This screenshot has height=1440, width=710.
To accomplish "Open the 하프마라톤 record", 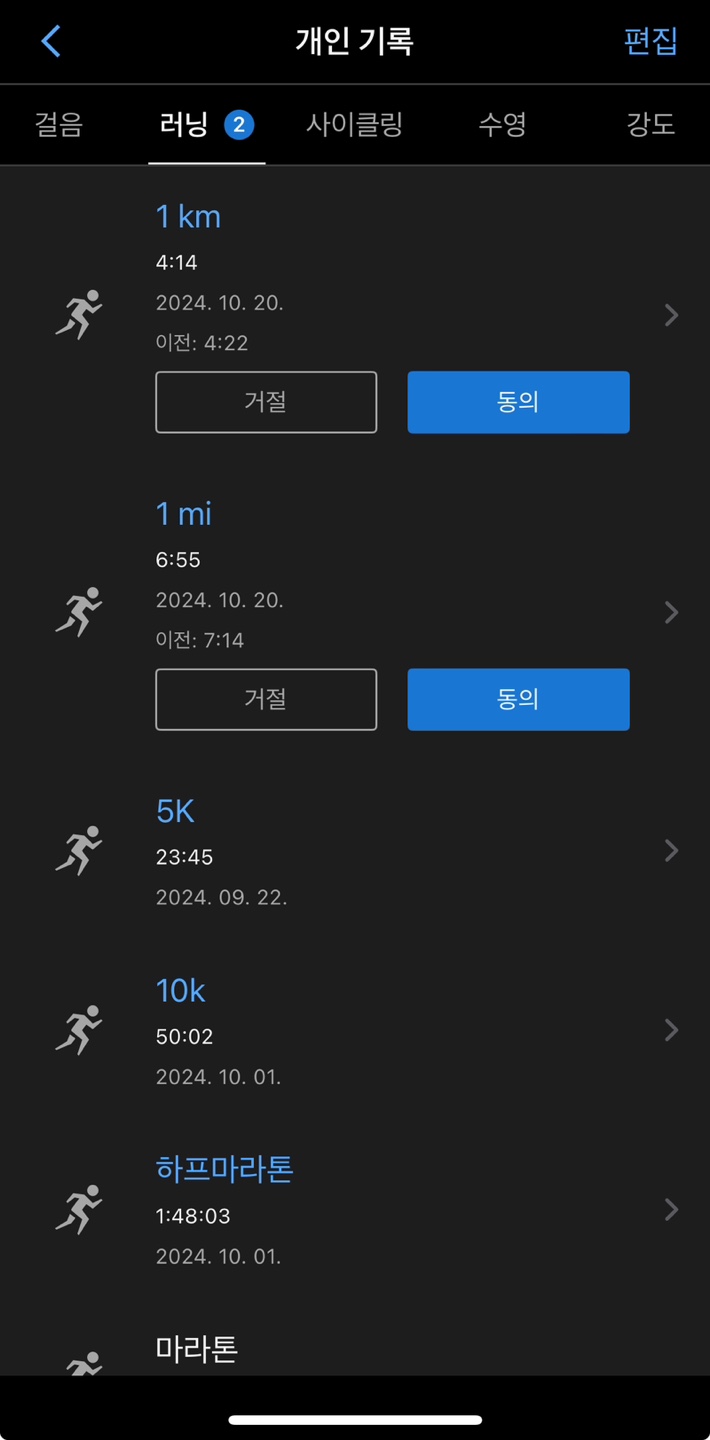I will coord(400,1210).
